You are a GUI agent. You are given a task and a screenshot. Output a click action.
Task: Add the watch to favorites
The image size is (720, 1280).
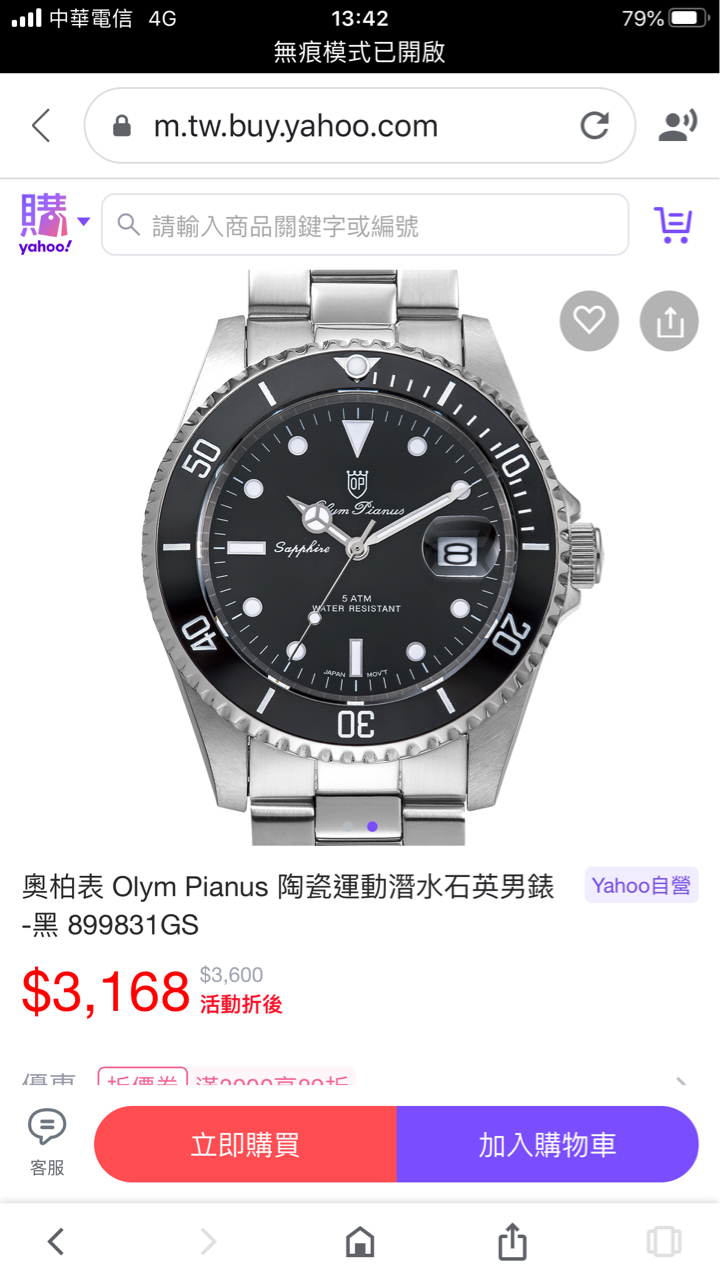[589, 321]
